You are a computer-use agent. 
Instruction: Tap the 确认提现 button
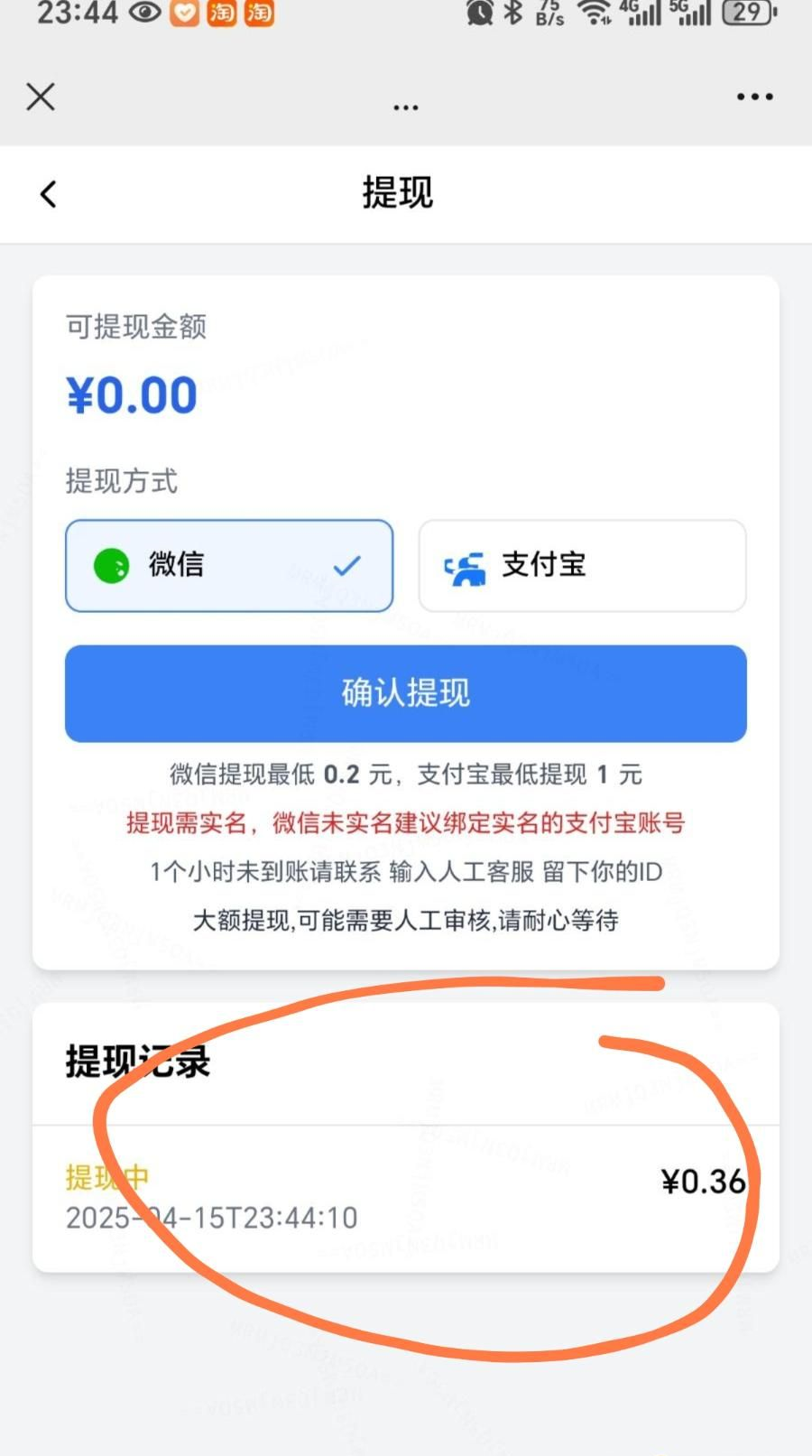pos(406,693)
